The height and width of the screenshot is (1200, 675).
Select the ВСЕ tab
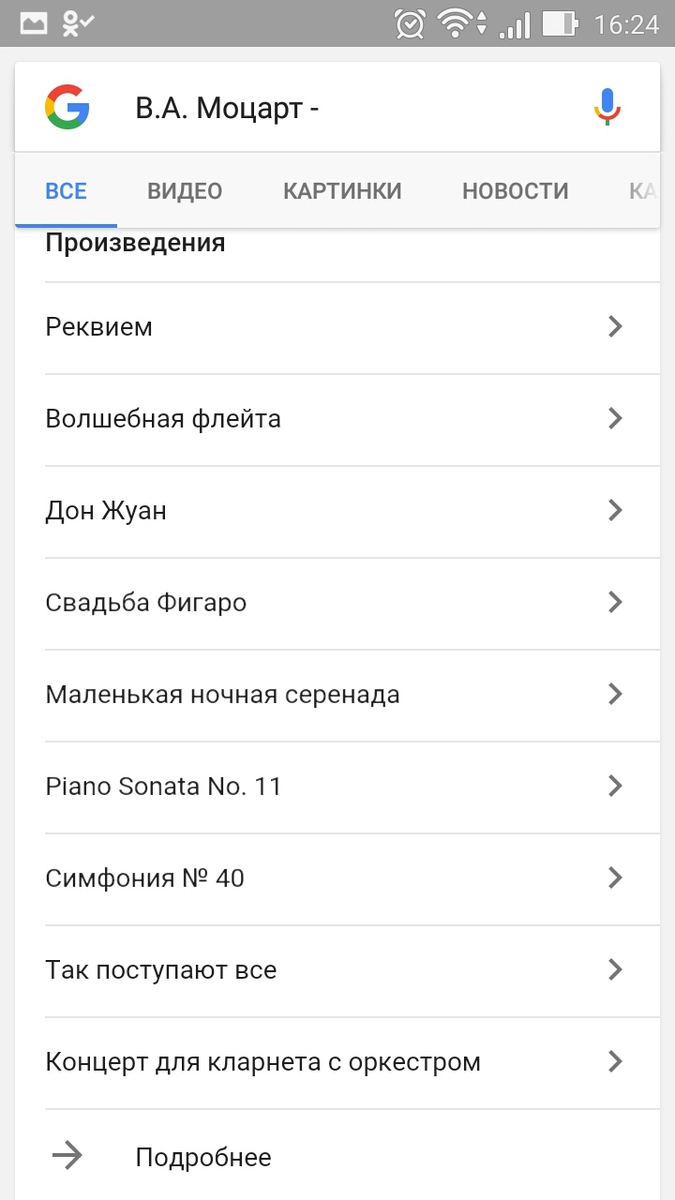pos(66,191)
